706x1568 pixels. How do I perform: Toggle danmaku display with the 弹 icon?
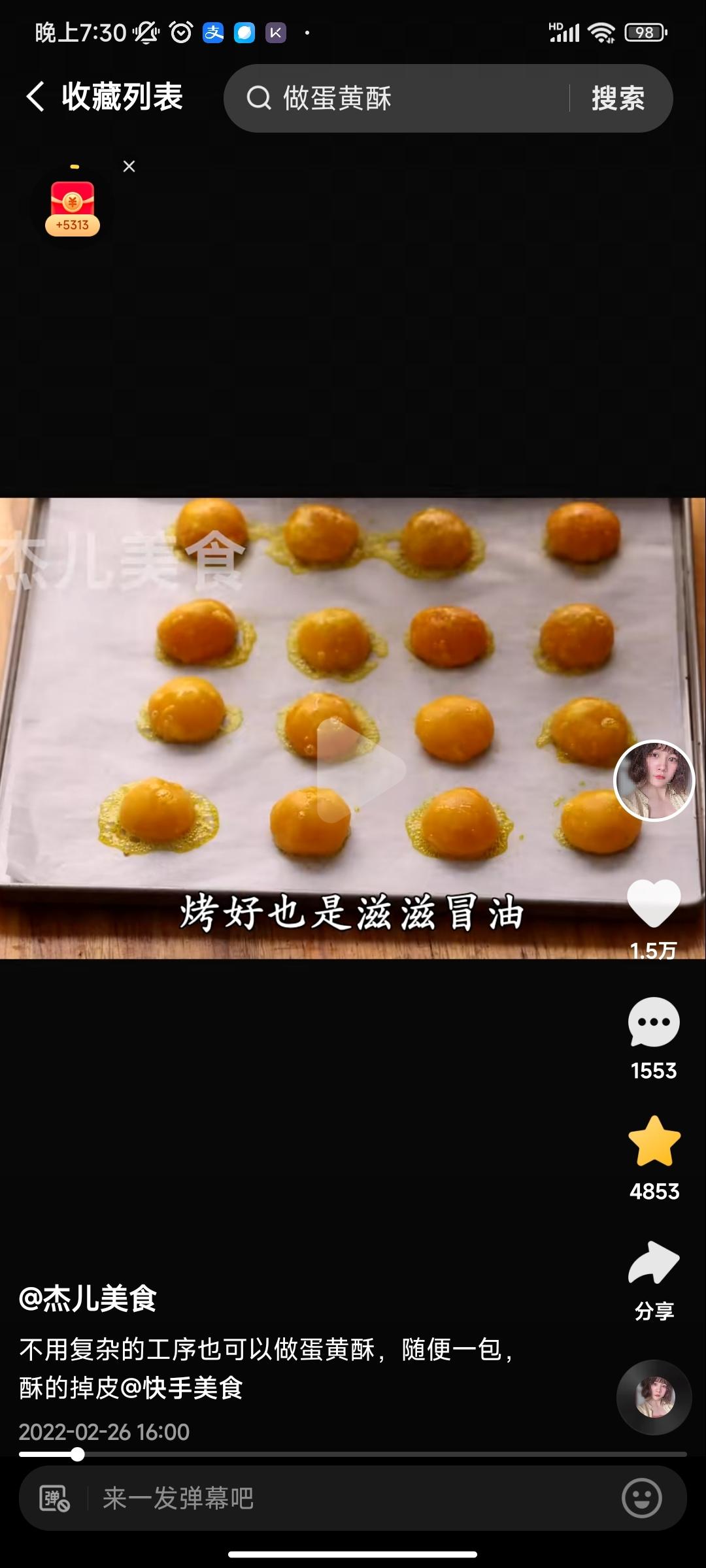54,1498
